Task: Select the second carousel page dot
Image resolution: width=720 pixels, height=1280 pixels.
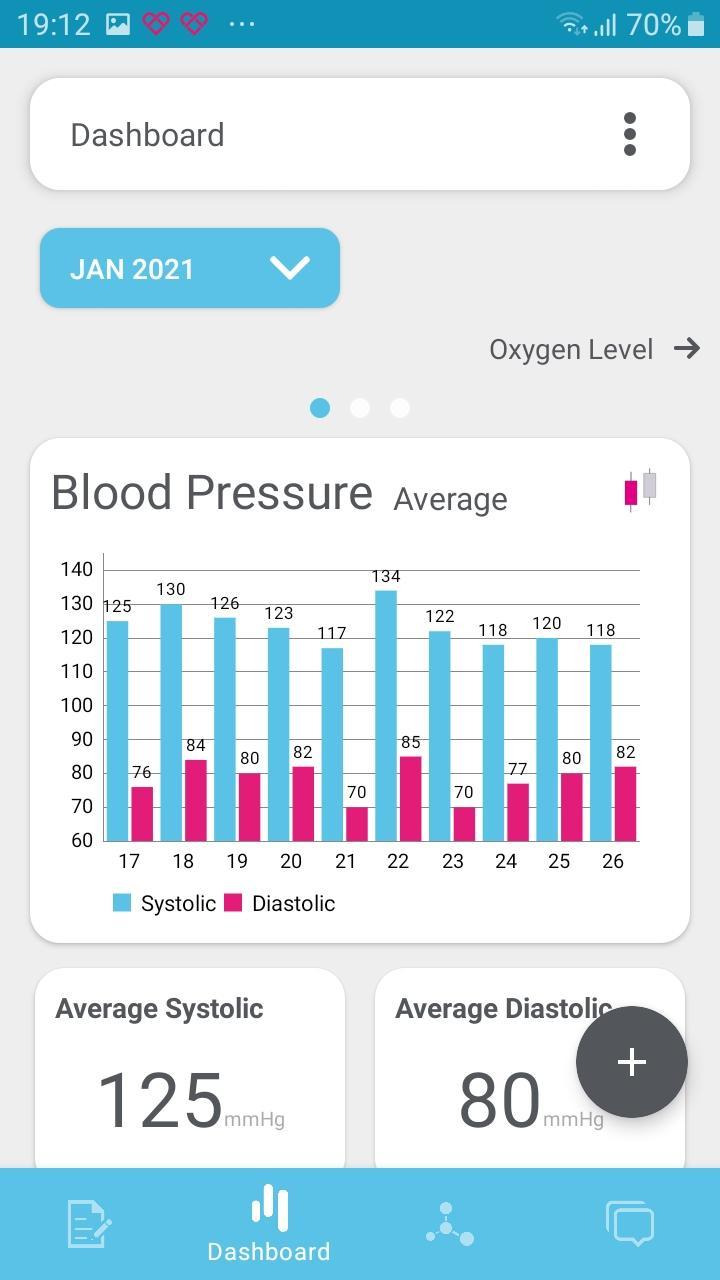Action: tap(360, 407)
